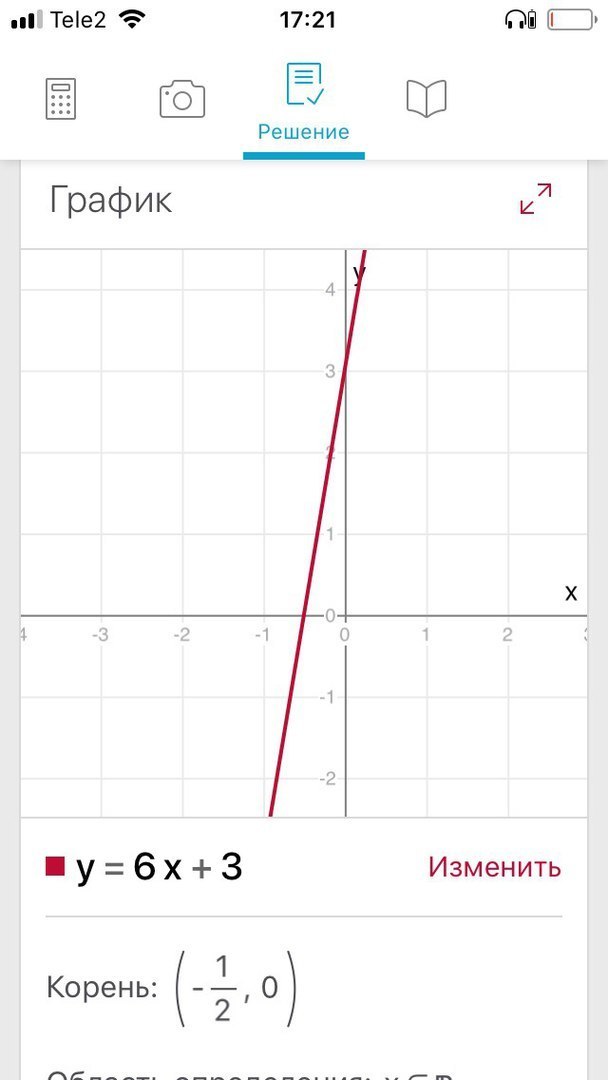The width and height of the screenshot is (608, 1080).
Task: Open the book tab
Action: click(x=426, y=98)
